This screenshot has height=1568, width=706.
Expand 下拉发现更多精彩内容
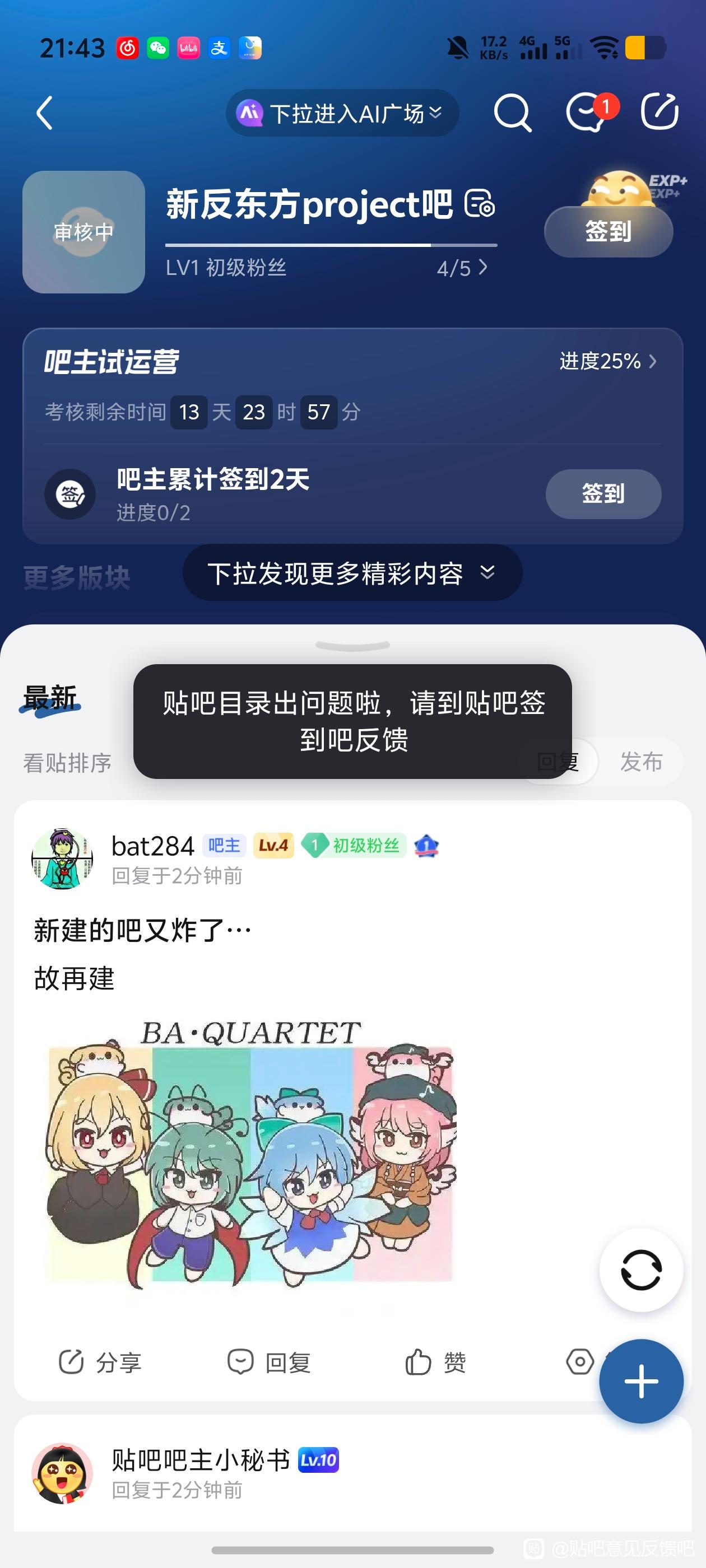(x=352, y=573)
